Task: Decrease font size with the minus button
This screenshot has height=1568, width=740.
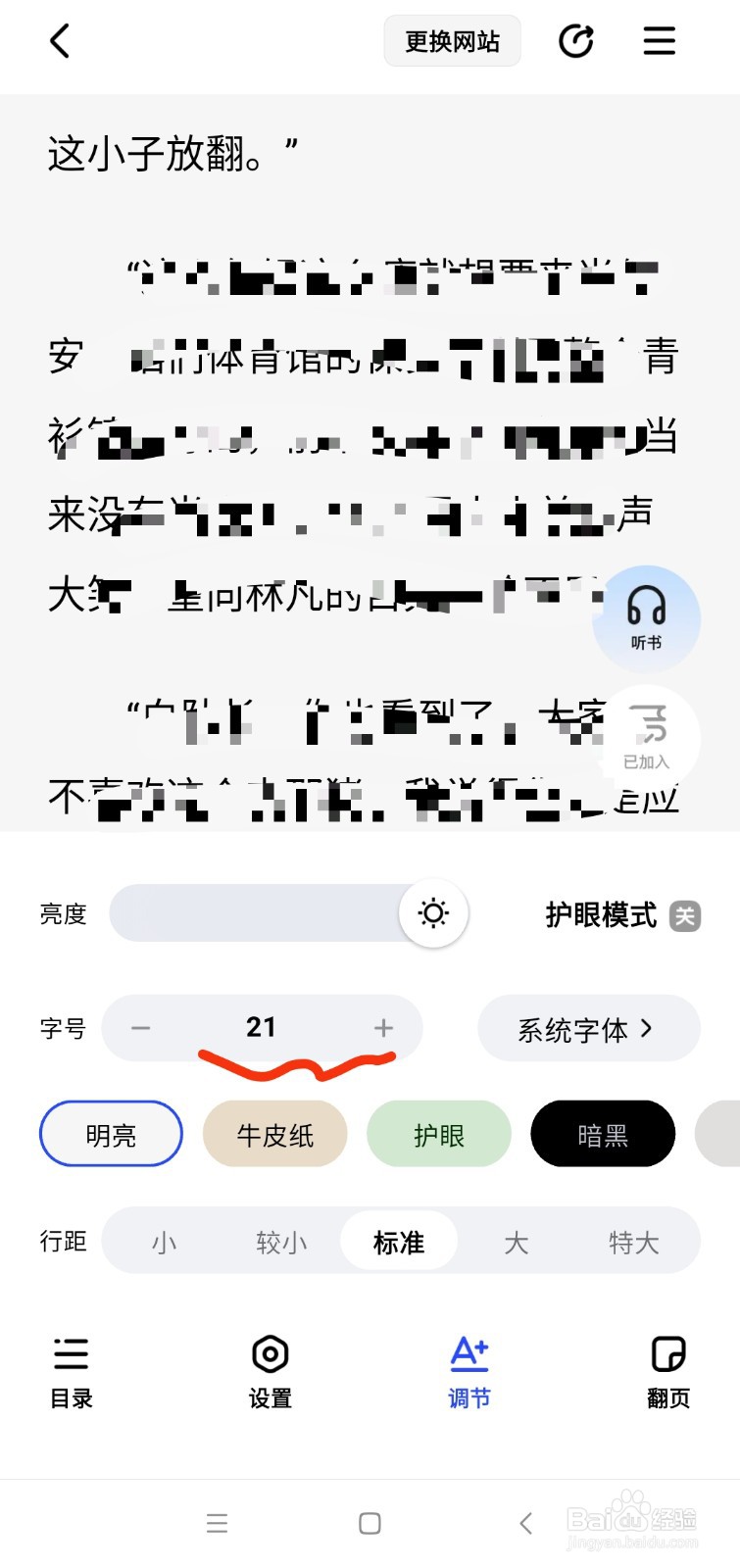Action: coord(140,1028)
